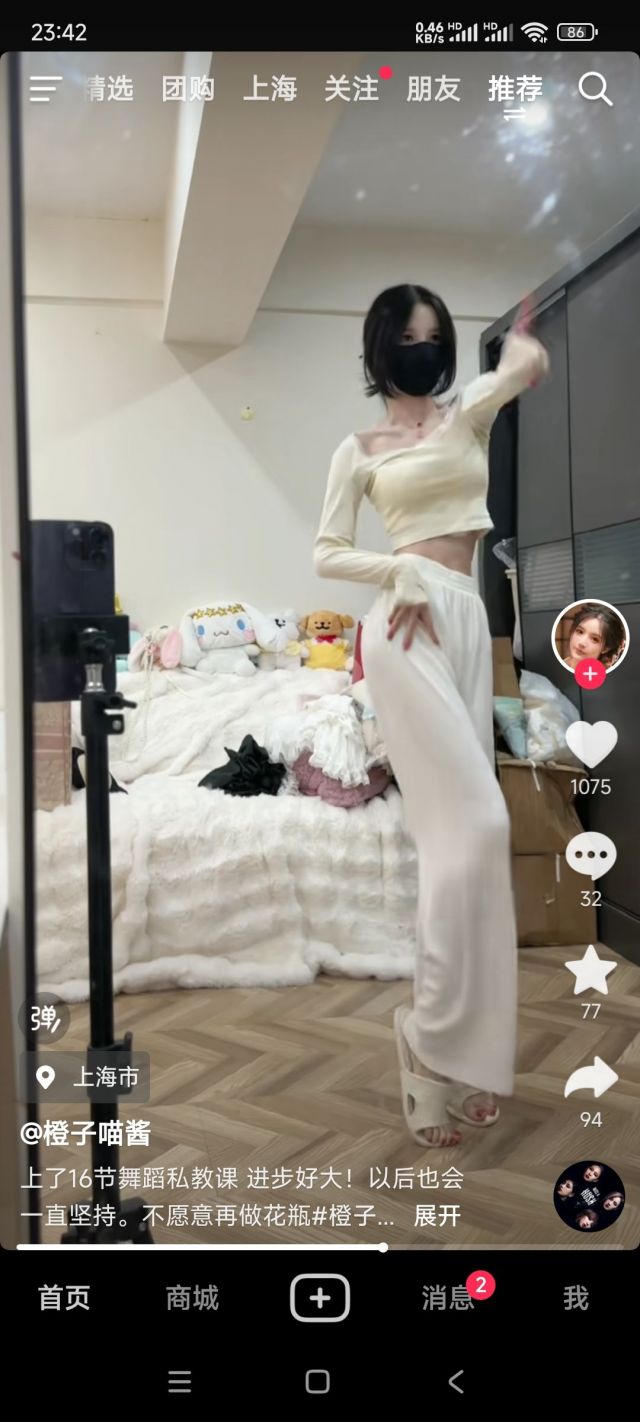Select the 推荐 tab

(x=515, y=89)
